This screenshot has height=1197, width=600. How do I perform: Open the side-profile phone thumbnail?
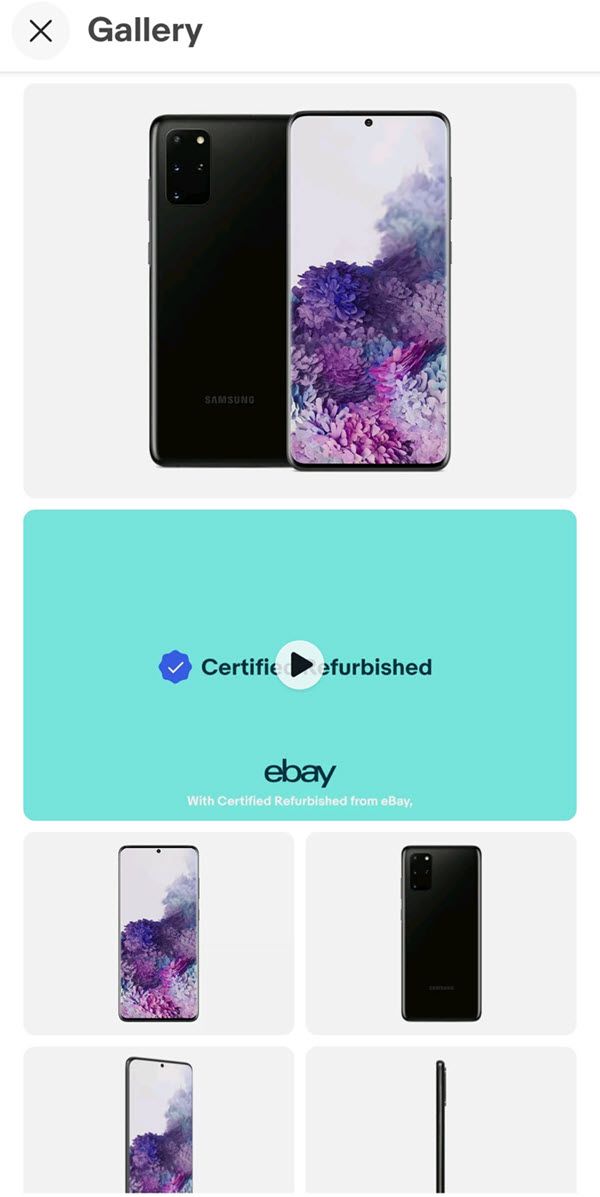click(441, 1120)
